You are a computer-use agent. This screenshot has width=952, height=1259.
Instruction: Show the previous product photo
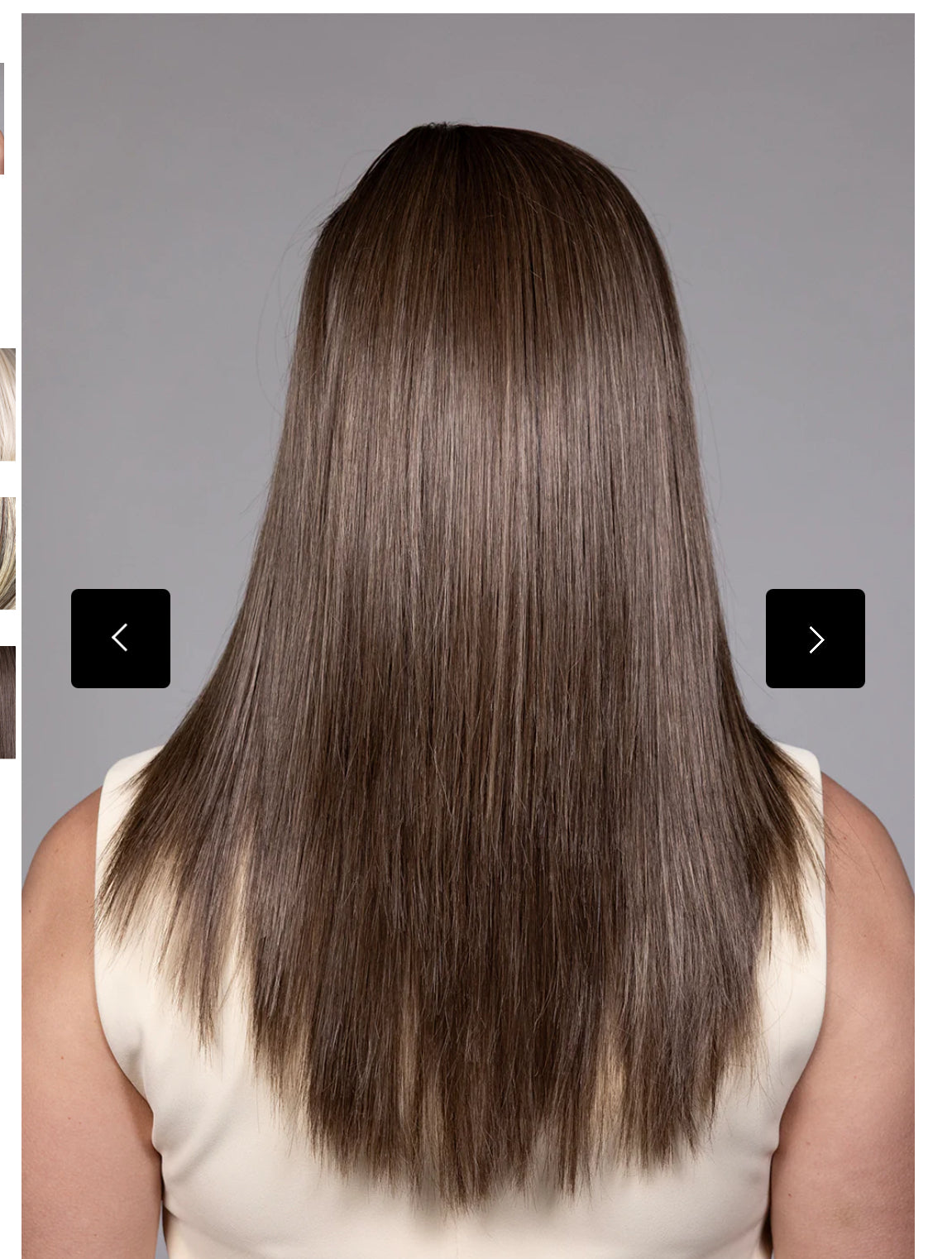point(121,638)
